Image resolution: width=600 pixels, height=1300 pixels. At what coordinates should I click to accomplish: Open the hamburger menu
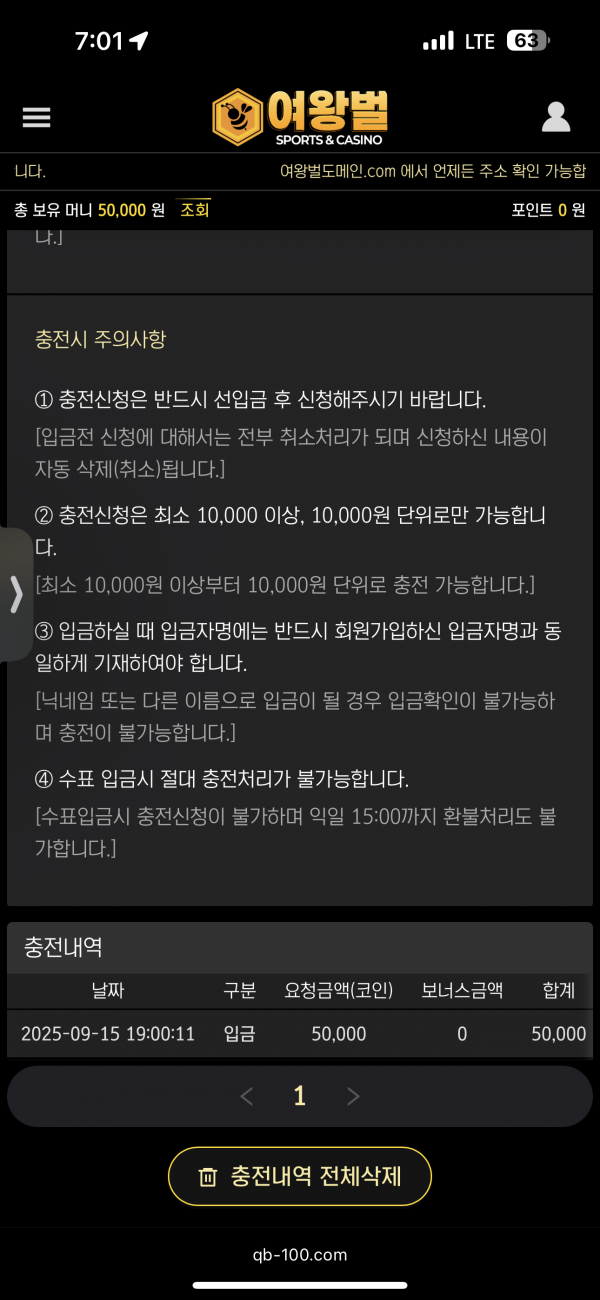[x=36, y=117]
